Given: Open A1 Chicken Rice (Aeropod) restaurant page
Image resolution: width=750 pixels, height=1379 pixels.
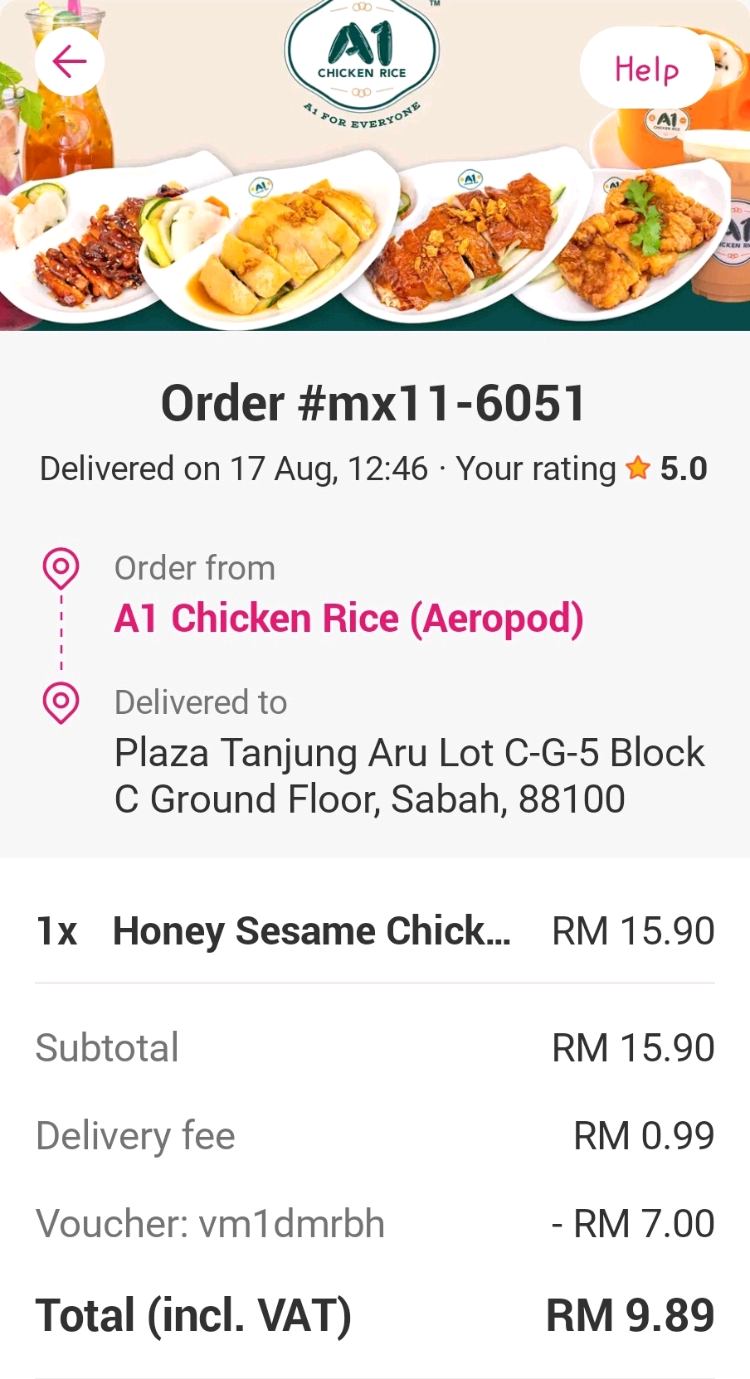Looking at the screenshot, I should (x=348, y=619).
